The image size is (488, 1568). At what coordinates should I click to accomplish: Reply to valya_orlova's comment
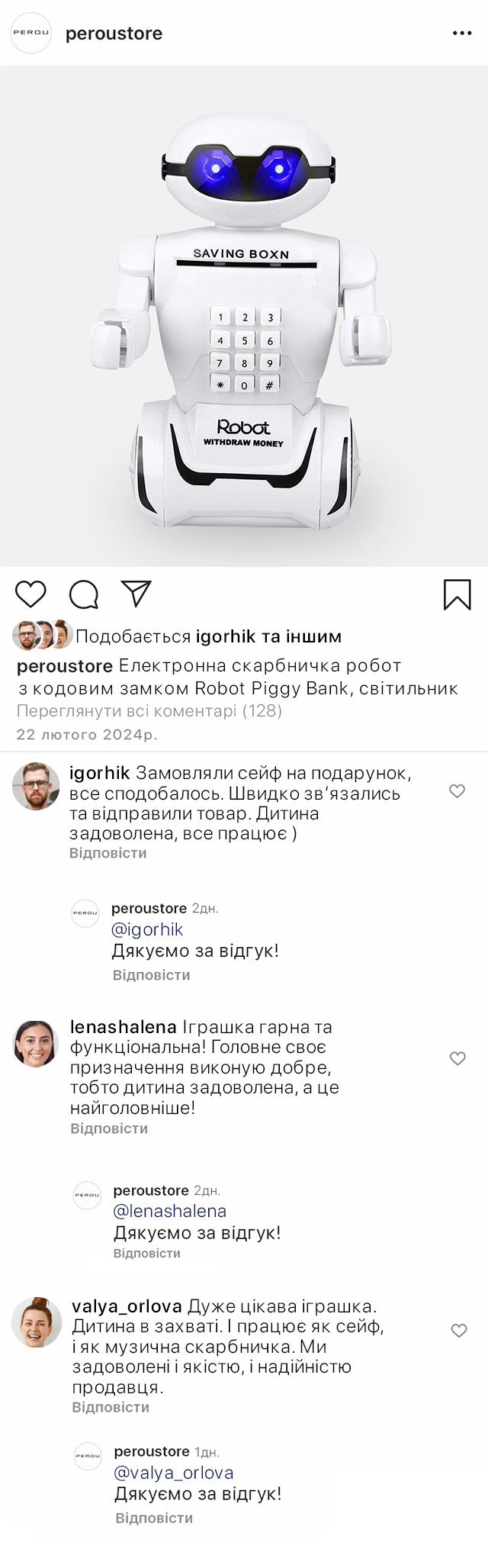[111, 1407]
